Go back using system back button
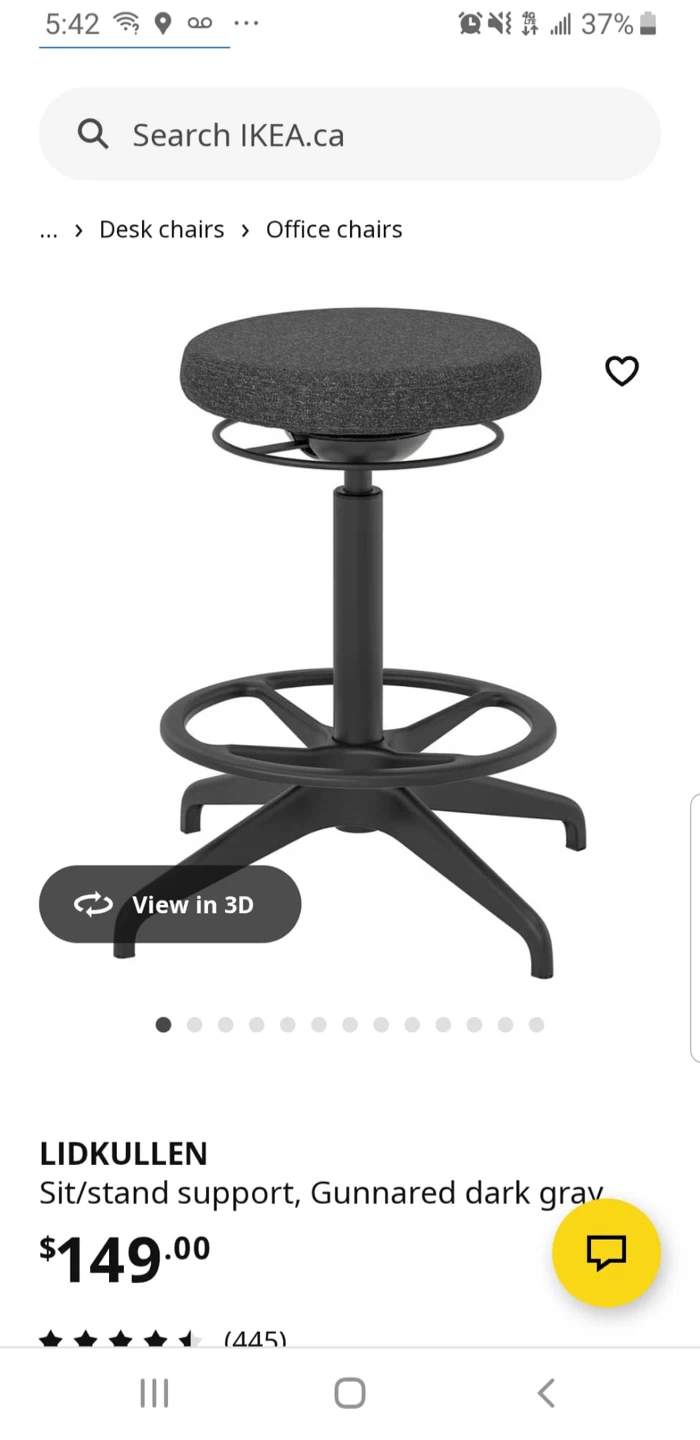The image size is (700, 1440). [545, 1393]
